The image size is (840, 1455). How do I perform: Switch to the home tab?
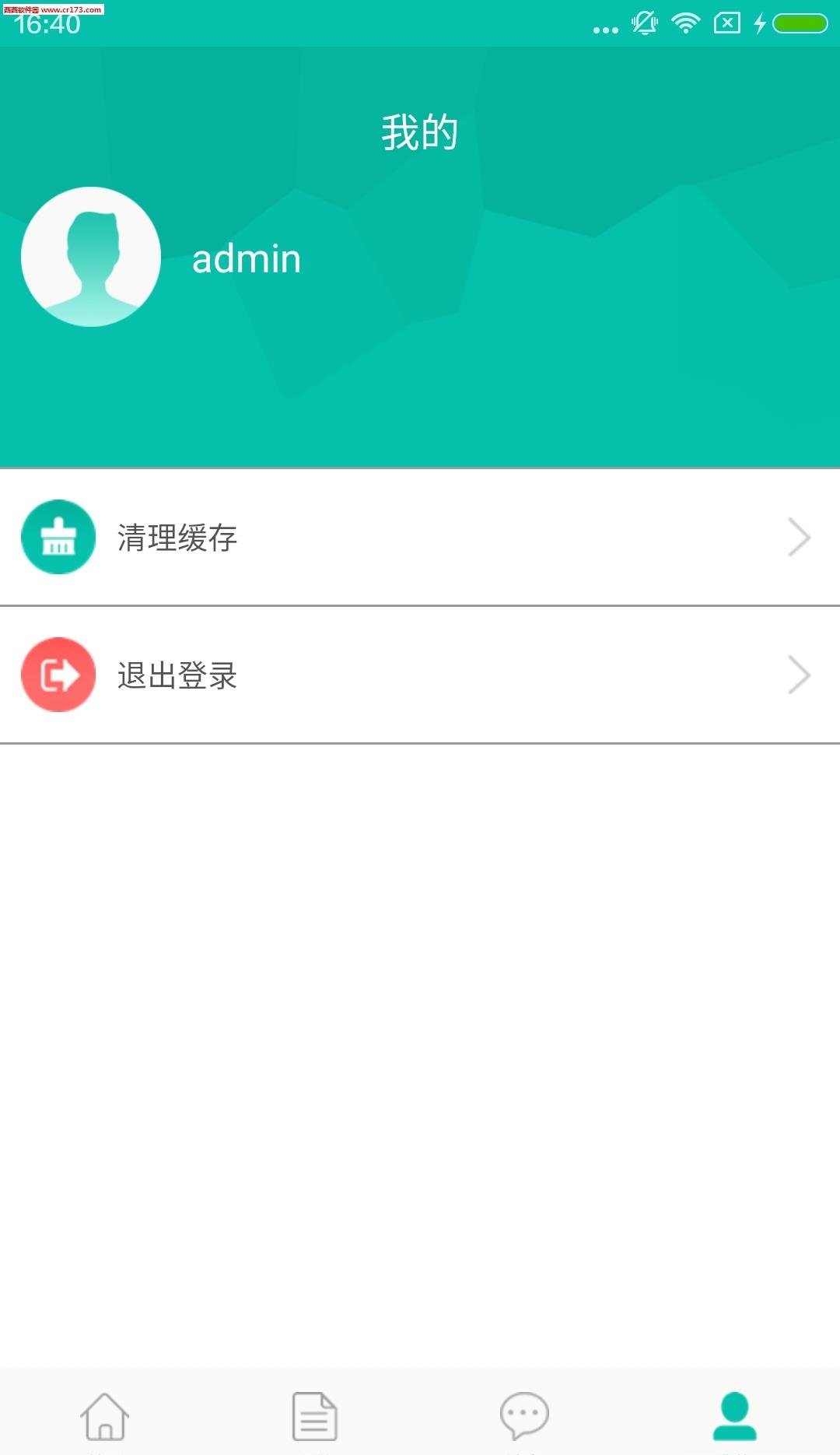point(105,1416)
